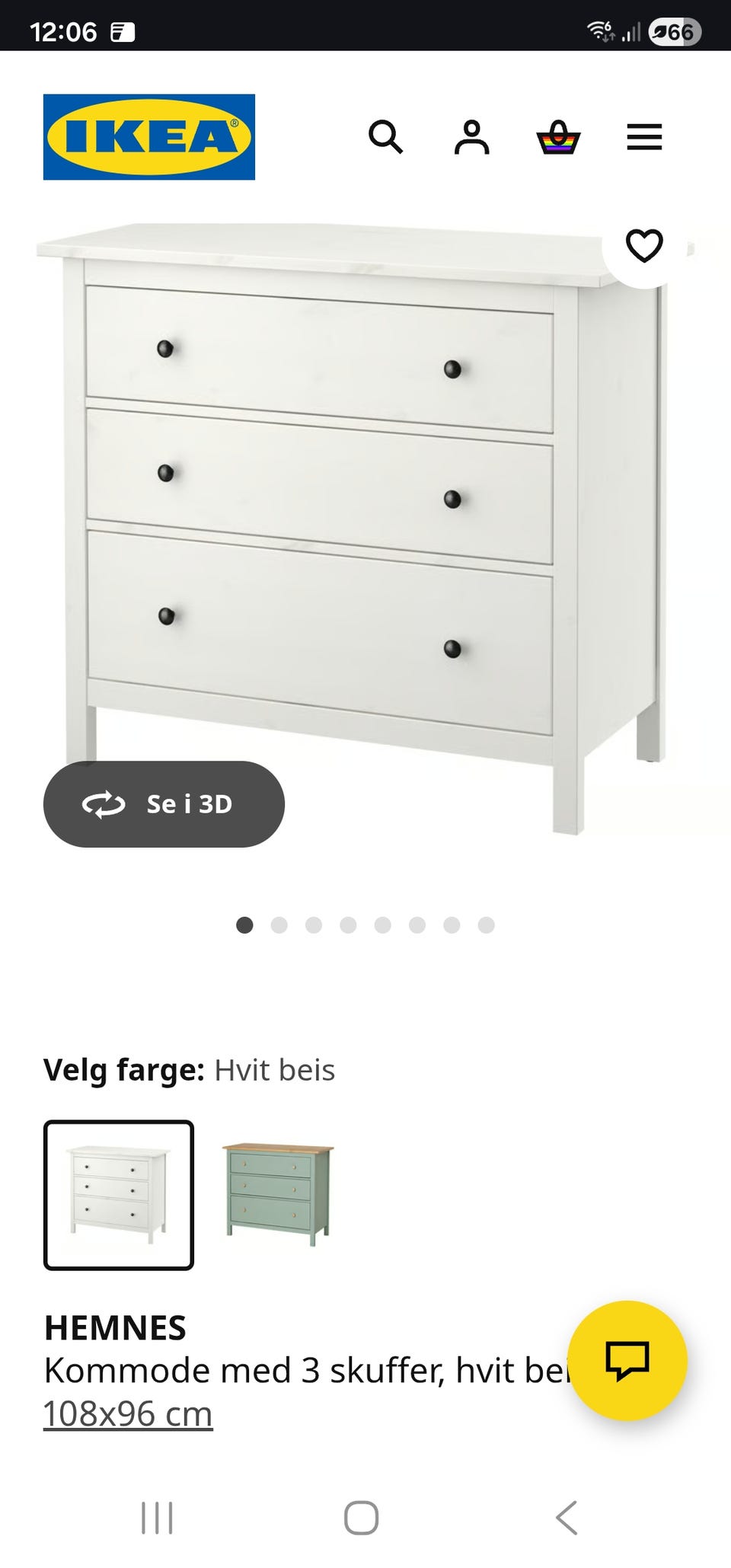Go to the IKEA home page
Image resolution: width=731 pixels, height=1568 pixels.
149,137
